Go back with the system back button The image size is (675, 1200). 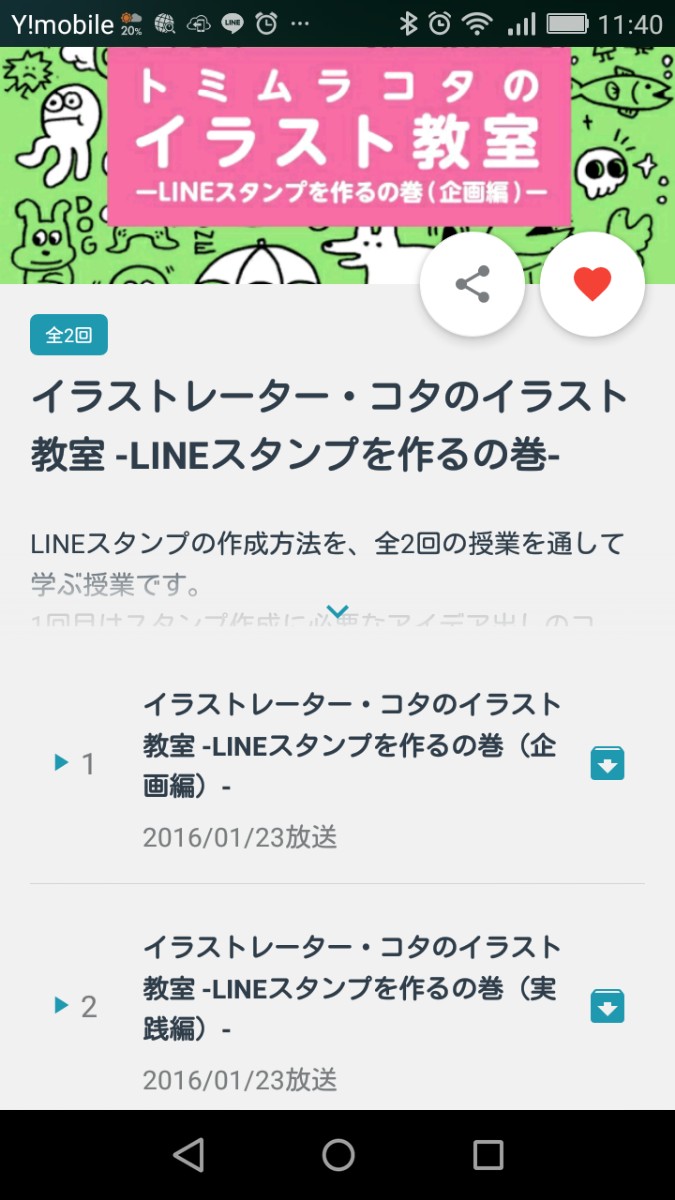(188, 1155)
